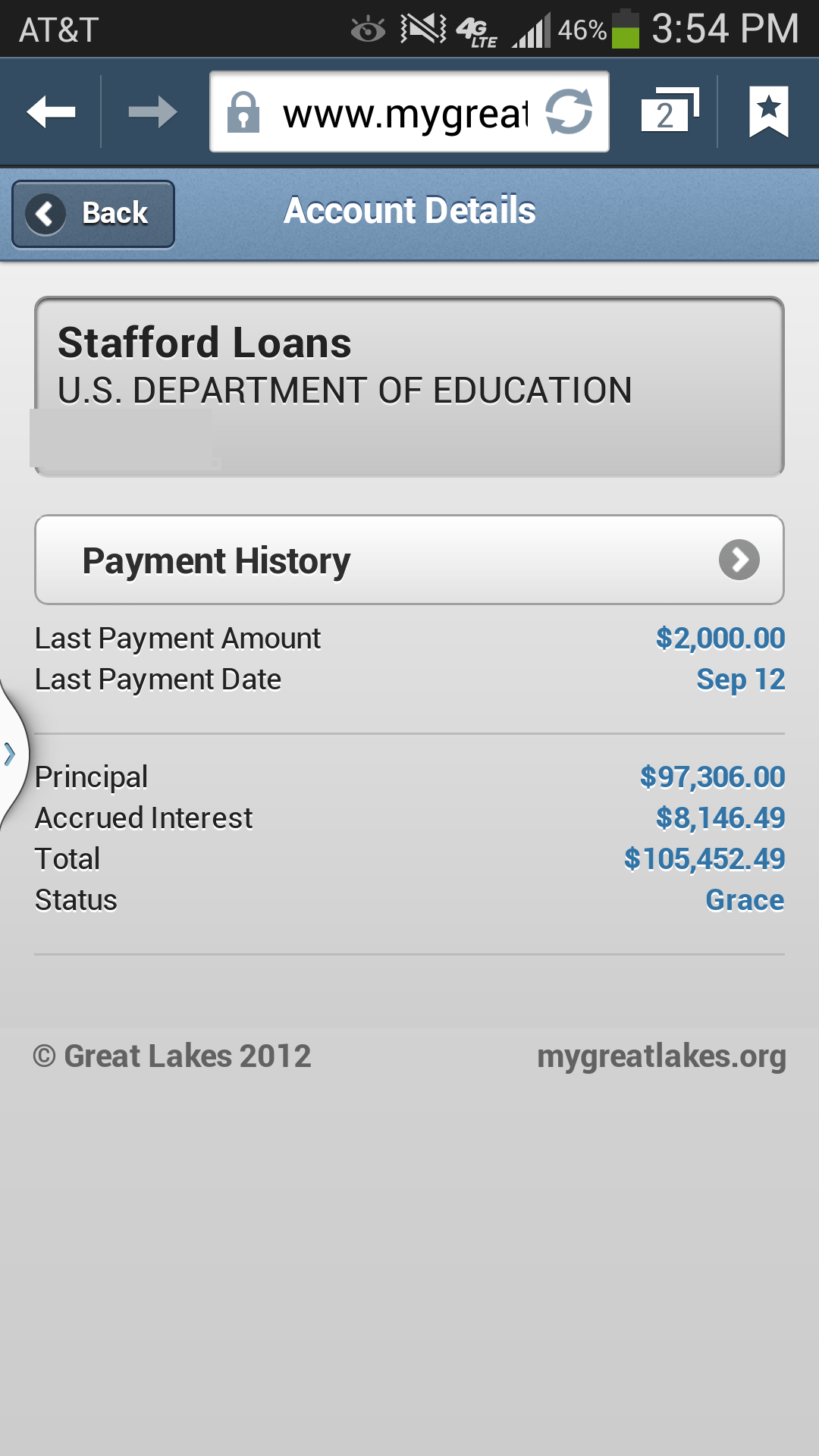The image size is (819, 1456).
Task: Go back using the browser back arrow
Action: [51, 112]
